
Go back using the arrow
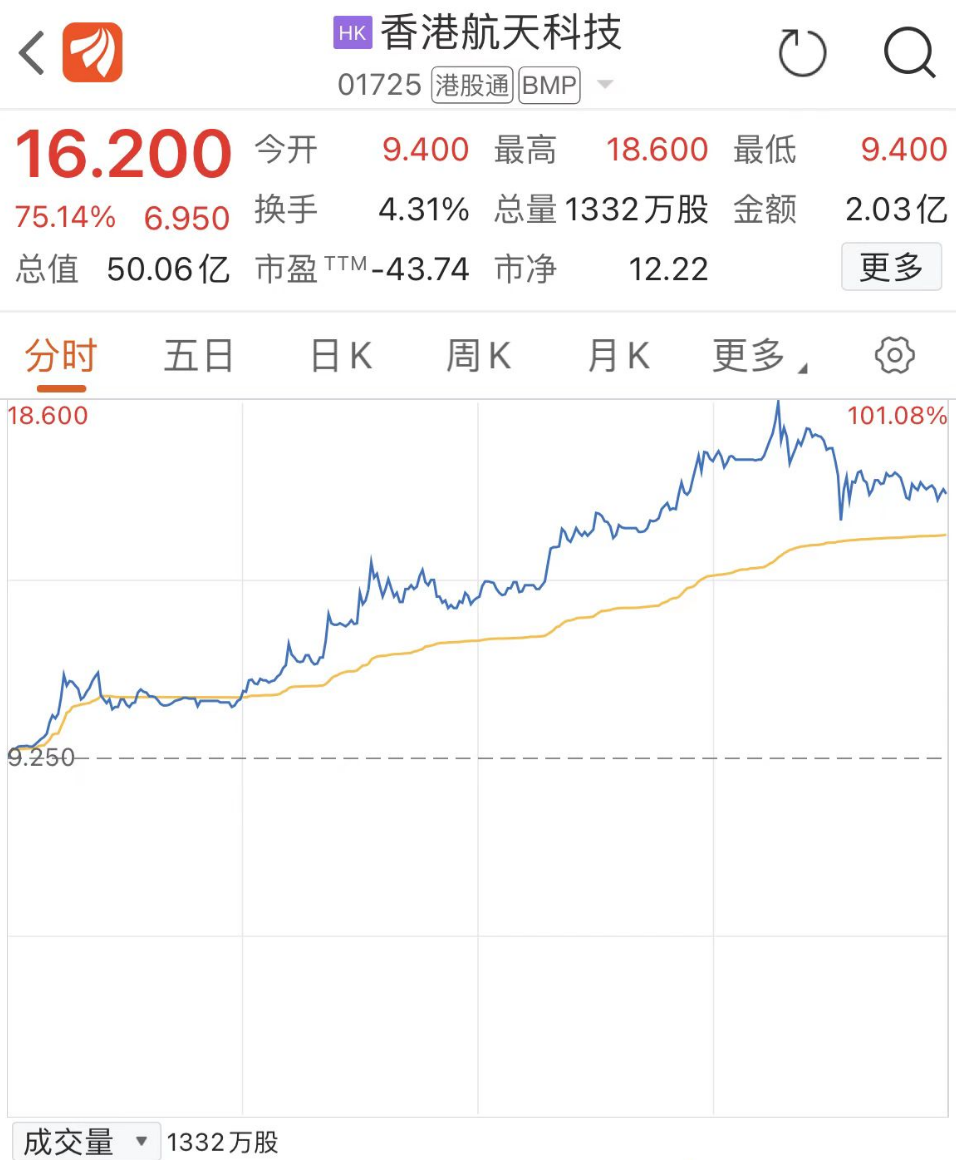32,53
